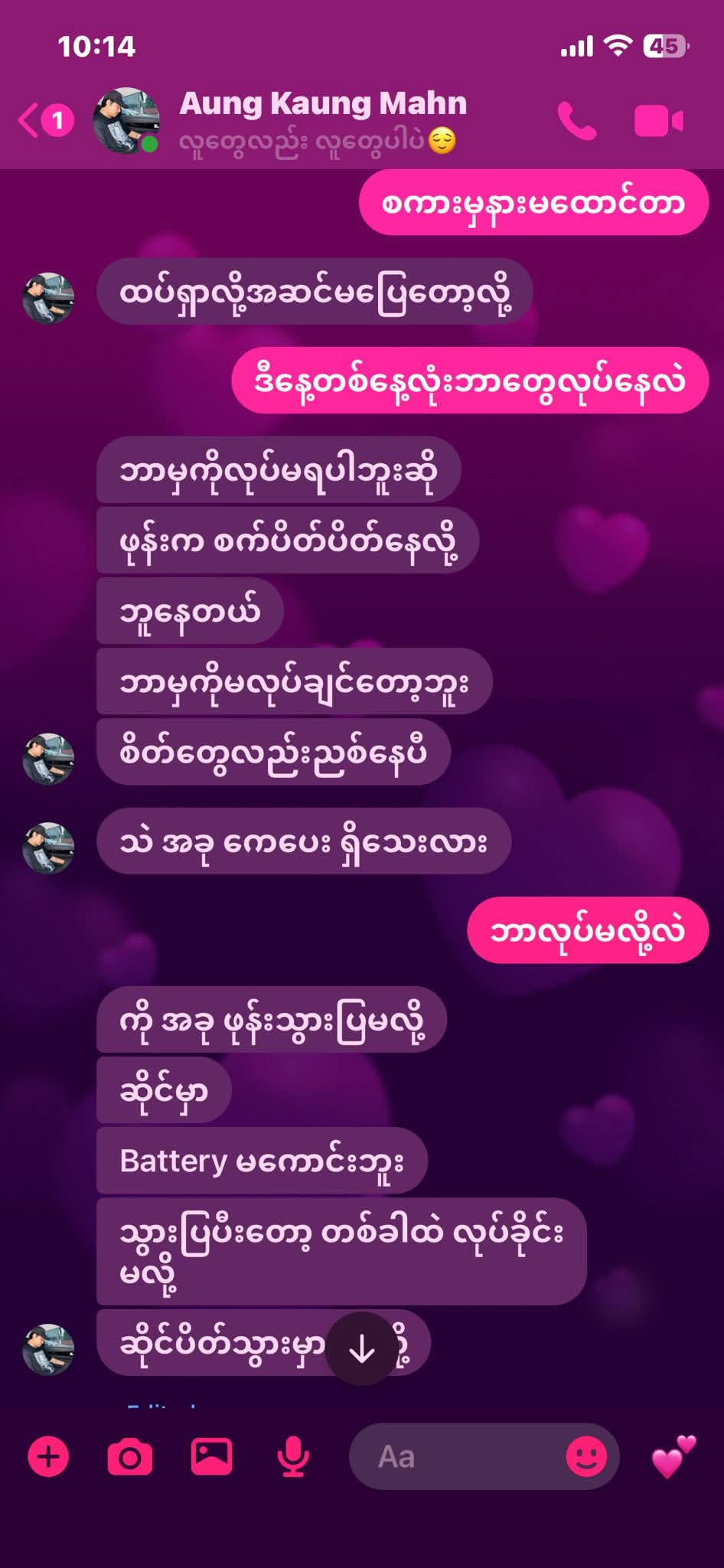Screen dimensions: 724x1568
Task: Open the plus menu for more attachments
Action: [48, 1456]
